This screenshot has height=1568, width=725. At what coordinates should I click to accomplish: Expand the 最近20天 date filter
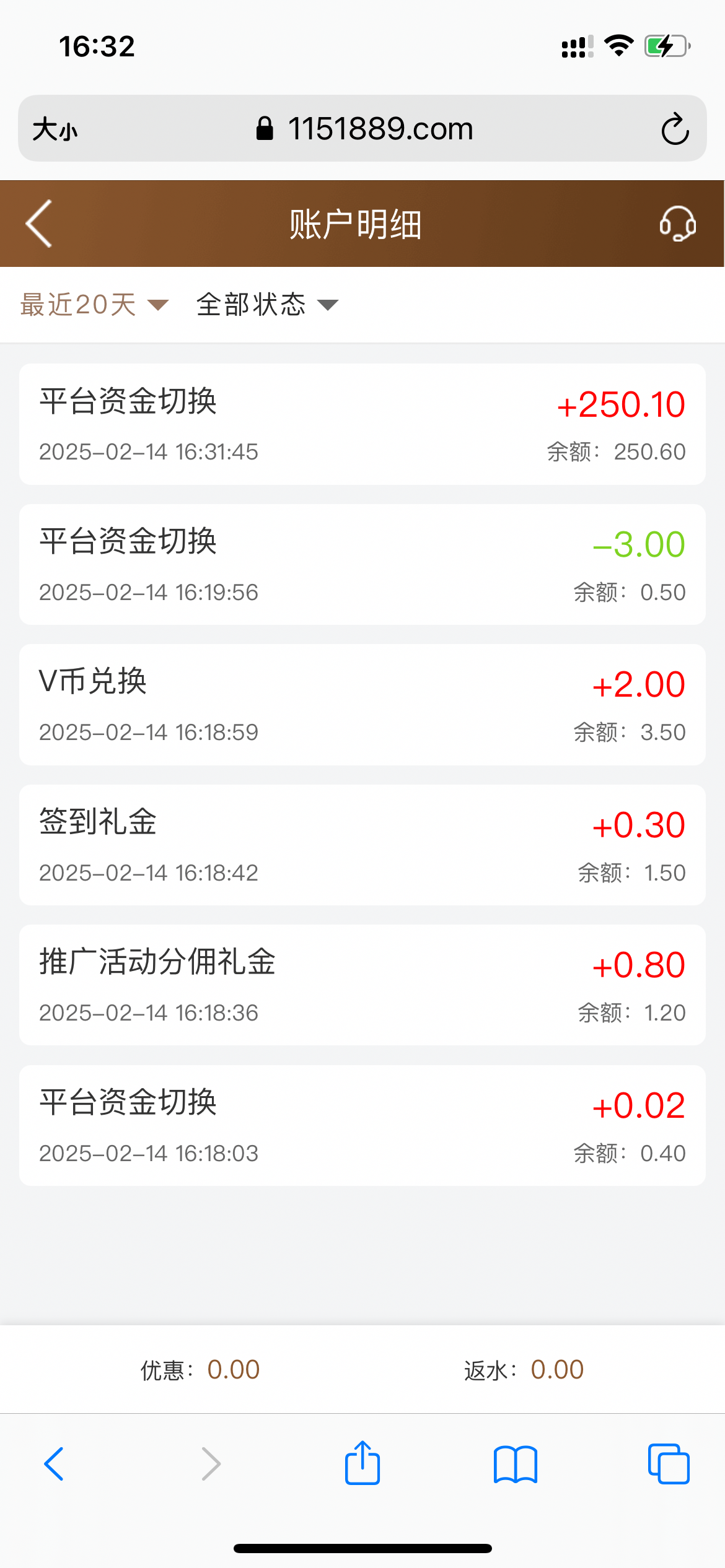pyautogui.click(x=94, y=305)
